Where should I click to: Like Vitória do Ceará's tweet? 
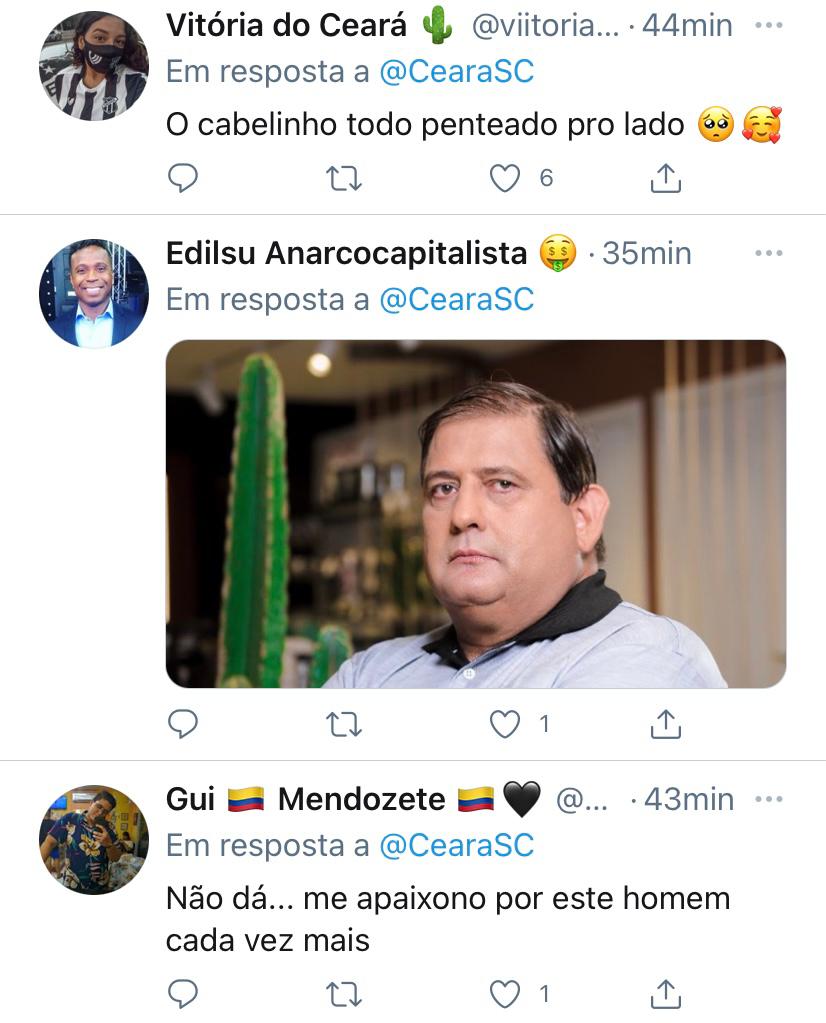[x=505, y=178]
